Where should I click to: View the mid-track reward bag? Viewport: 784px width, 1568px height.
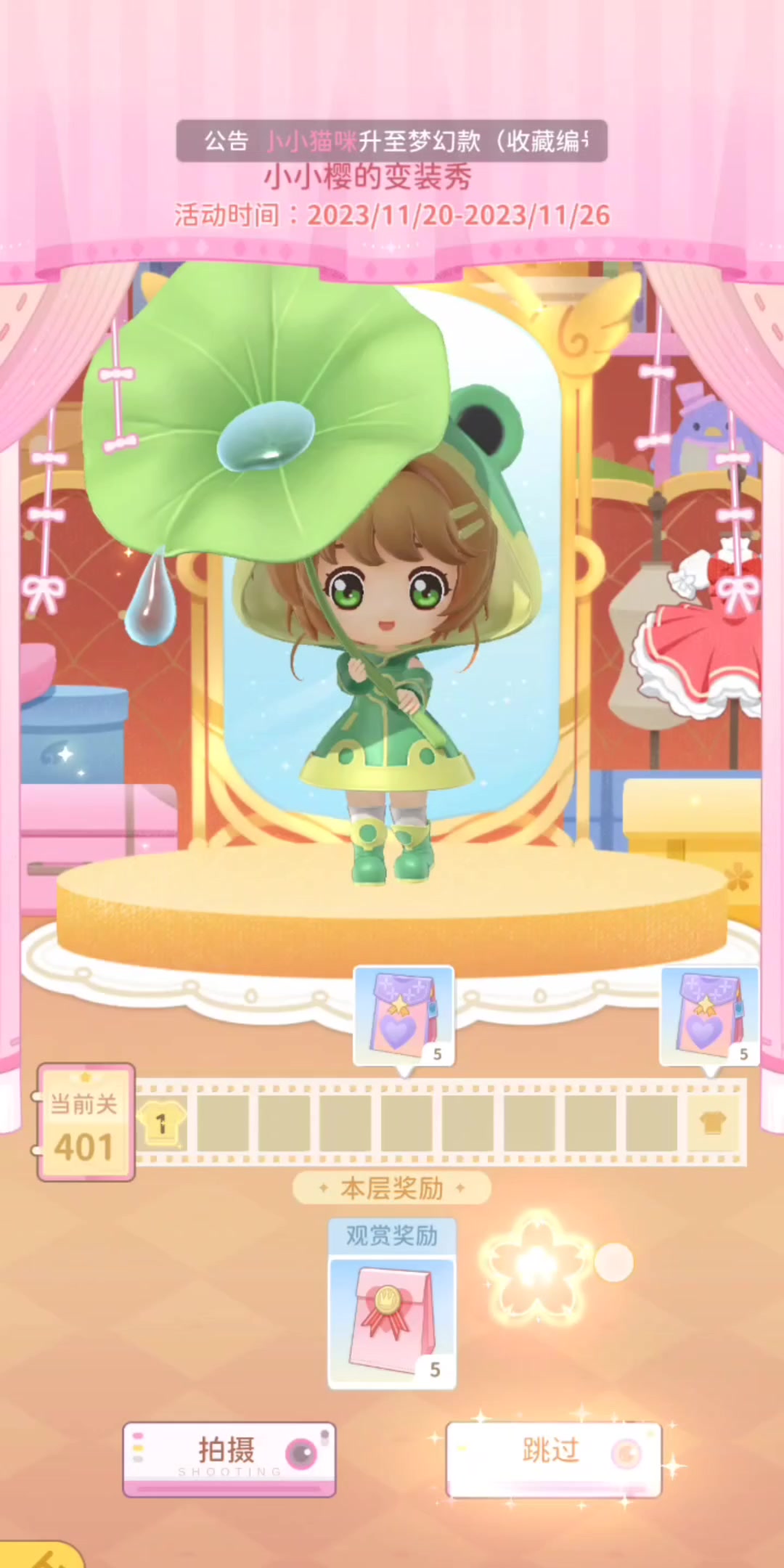click(x=404, y=1016)
